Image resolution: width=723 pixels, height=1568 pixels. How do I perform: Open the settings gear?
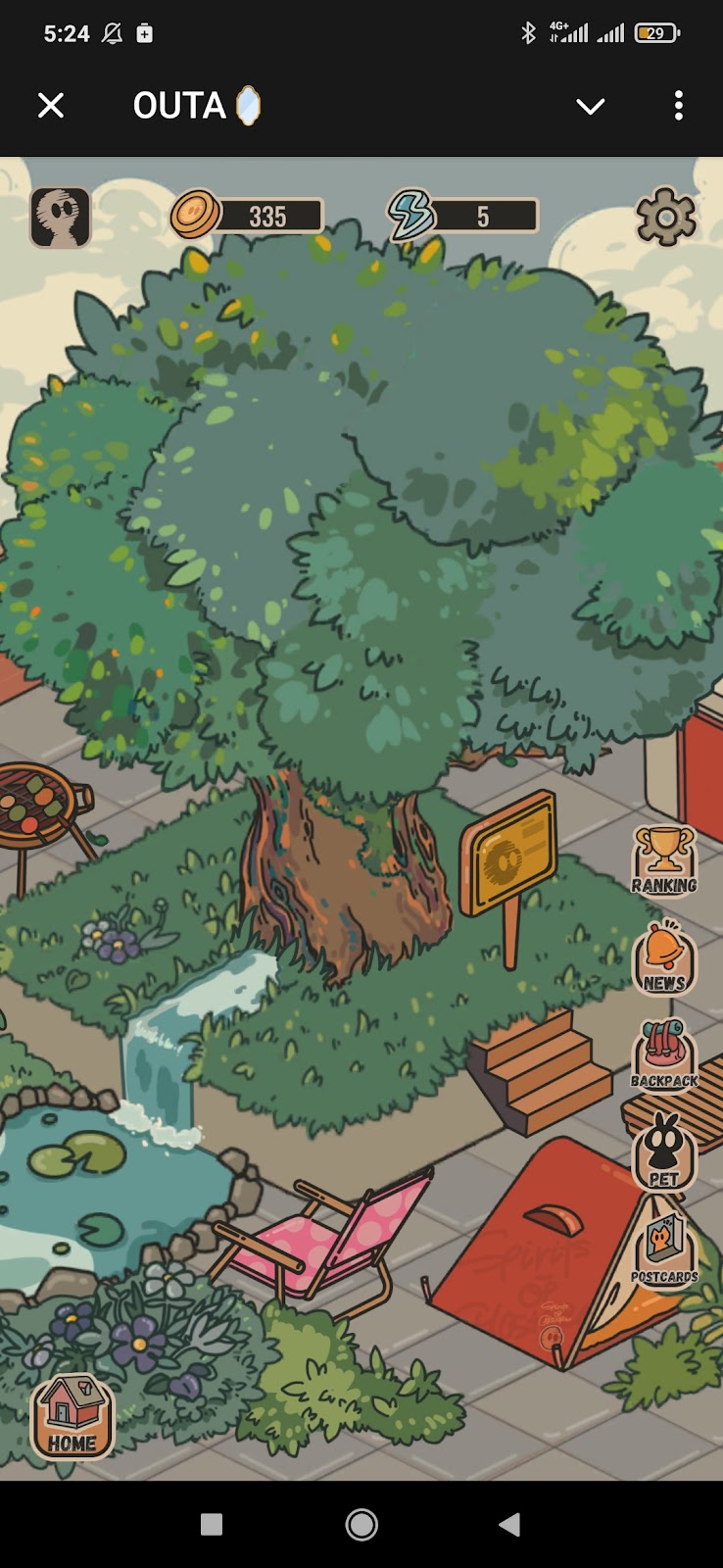[666, 217]
